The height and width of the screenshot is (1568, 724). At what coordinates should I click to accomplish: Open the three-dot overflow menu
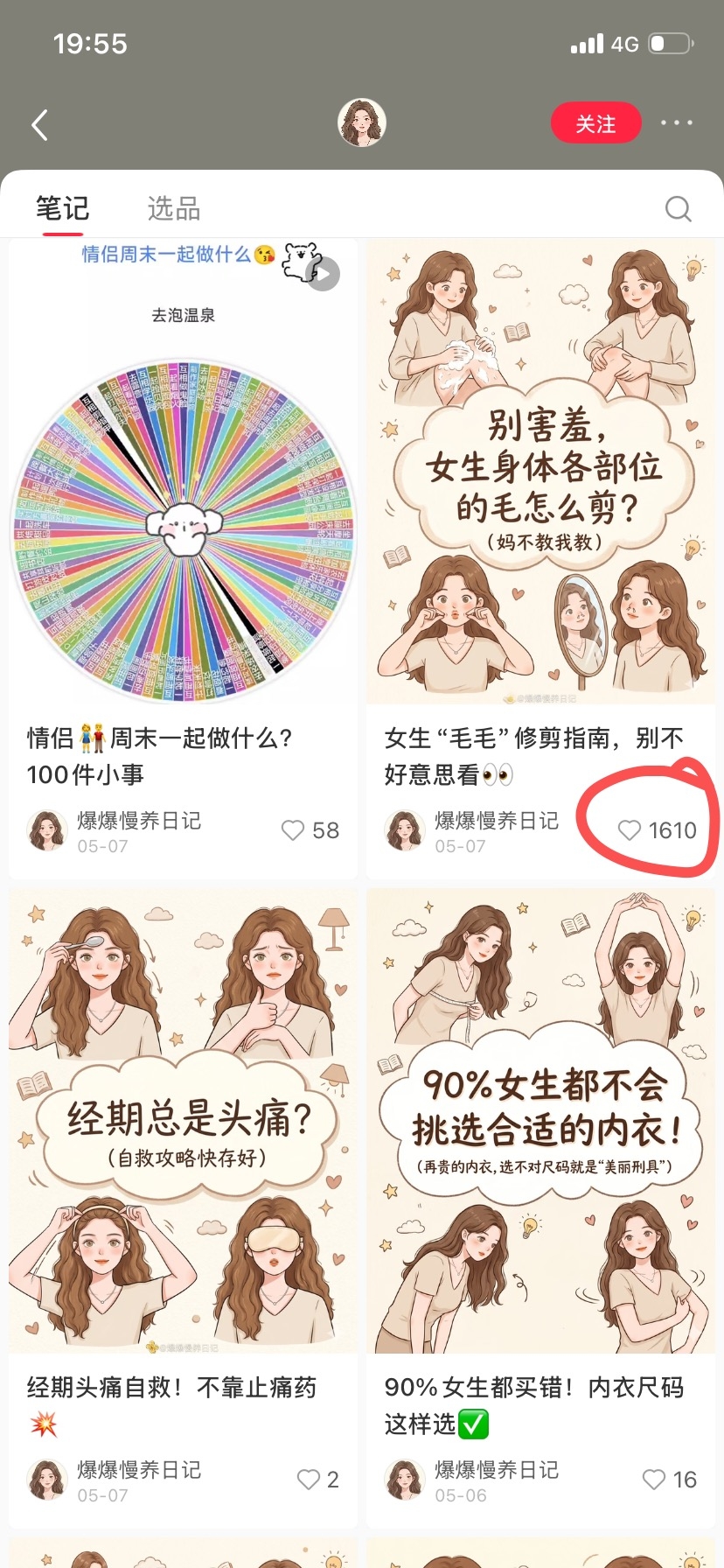[x=677, y=123]
